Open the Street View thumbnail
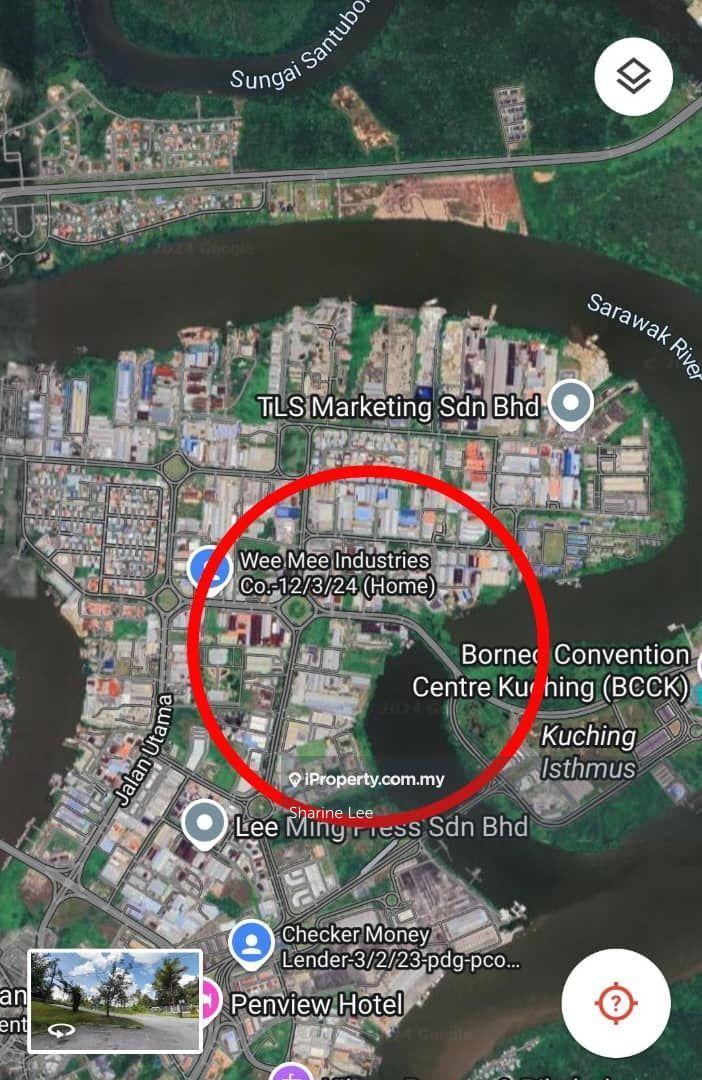This screenshot has height=1080, width=702. (115, 1001)
